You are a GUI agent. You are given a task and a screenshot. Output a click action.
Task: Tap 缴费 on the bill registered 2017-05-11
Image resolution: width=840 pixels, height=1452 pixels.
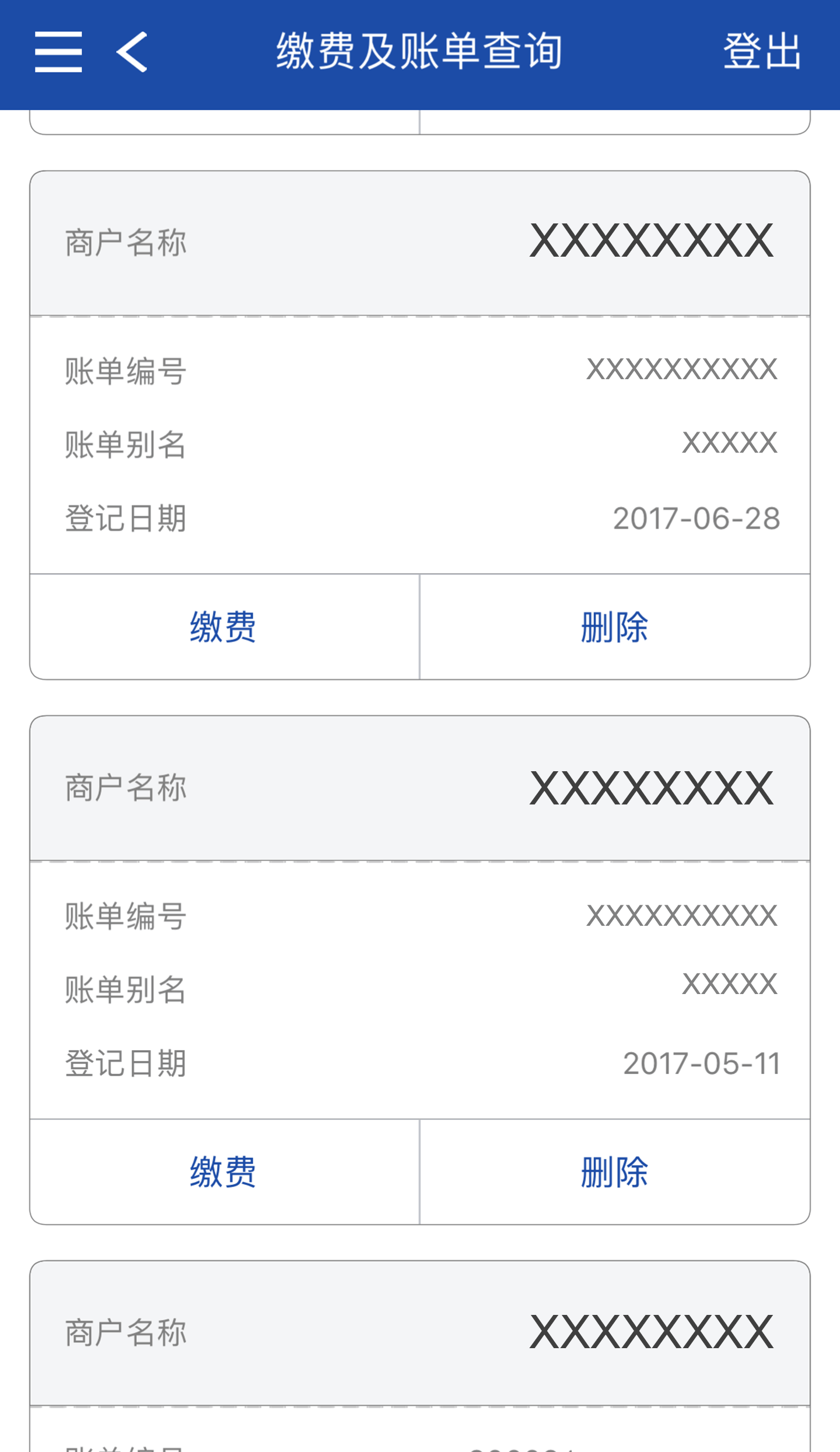224,1172
